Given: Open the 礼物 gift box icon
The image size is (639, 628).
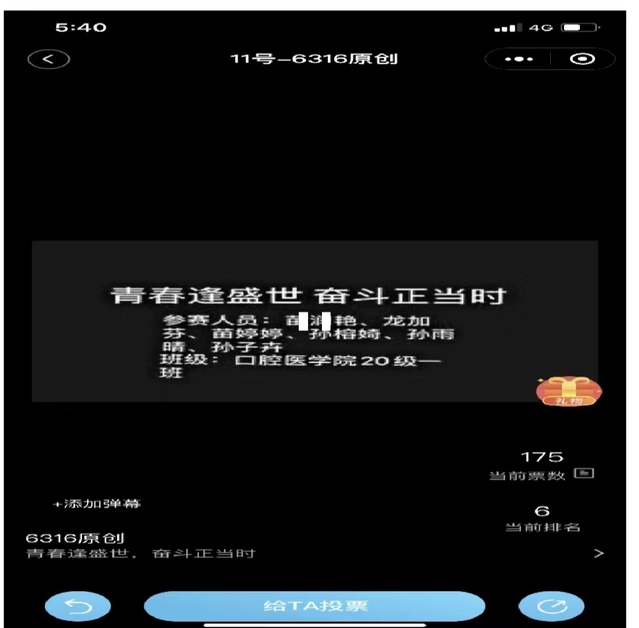Looking at the screenshot, I should point(568,391).
